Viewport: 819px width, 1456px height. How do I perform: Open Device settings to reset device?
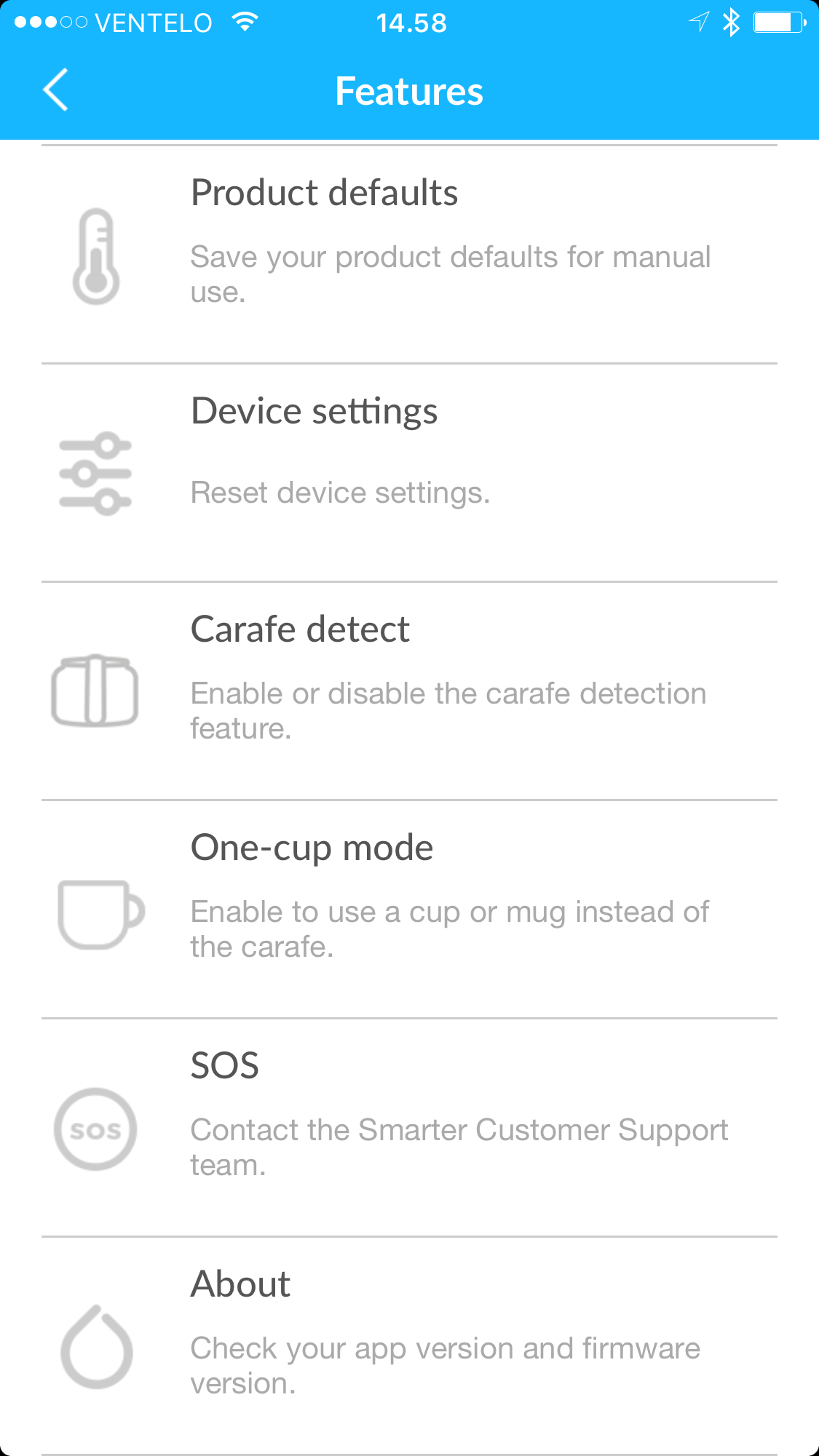click(x=409, y=473)
